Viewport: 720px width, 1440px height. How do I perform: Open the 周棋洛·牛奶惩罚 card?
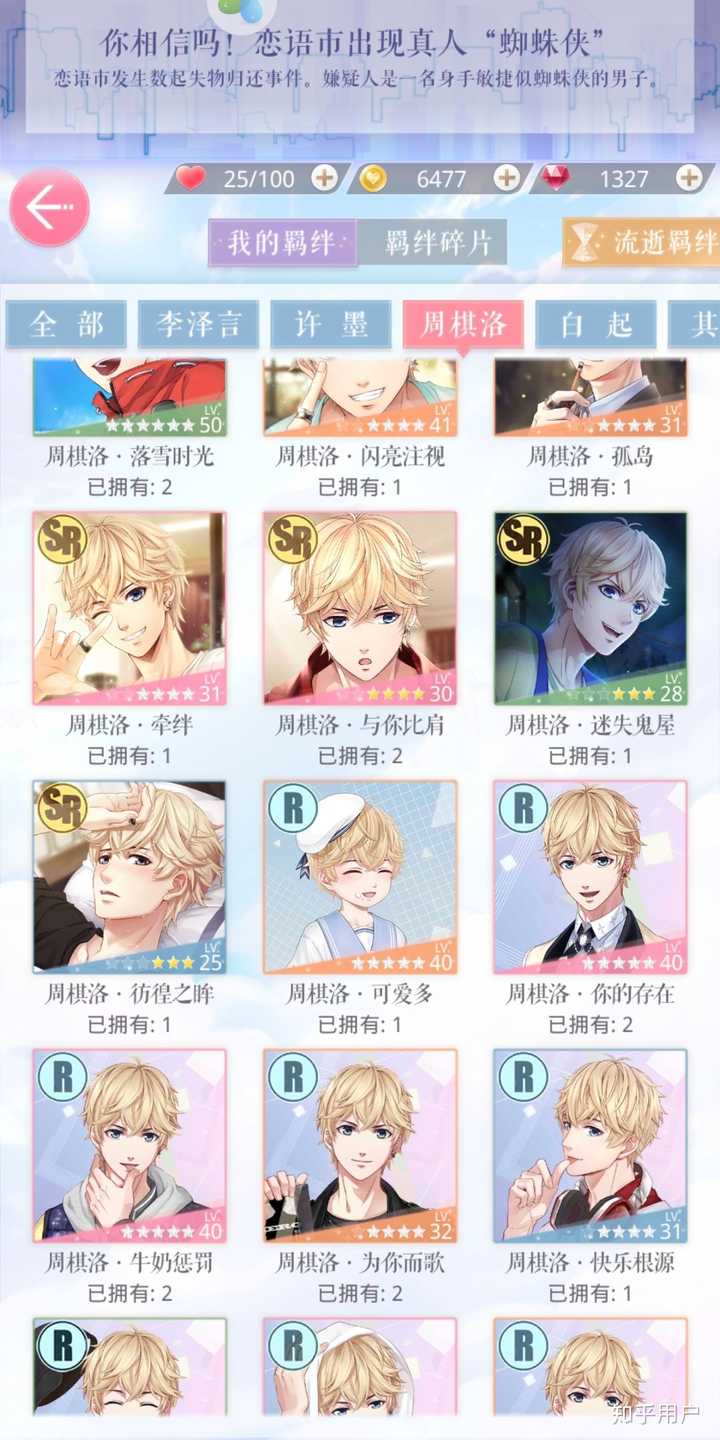click(x=129, y=1145)
